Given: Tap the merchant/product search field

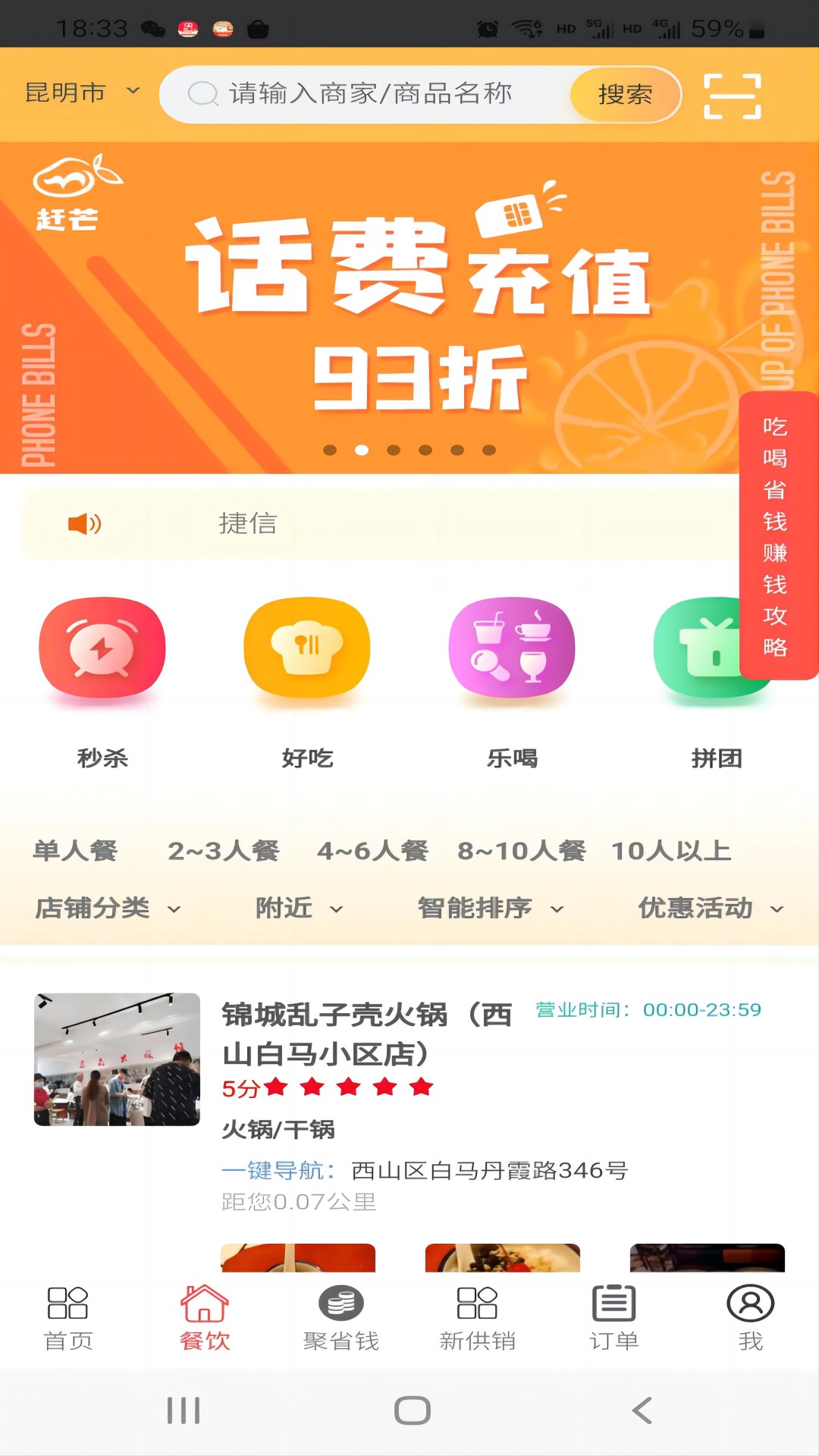Looking at the screenshot, I should click(x=370, y=94).
